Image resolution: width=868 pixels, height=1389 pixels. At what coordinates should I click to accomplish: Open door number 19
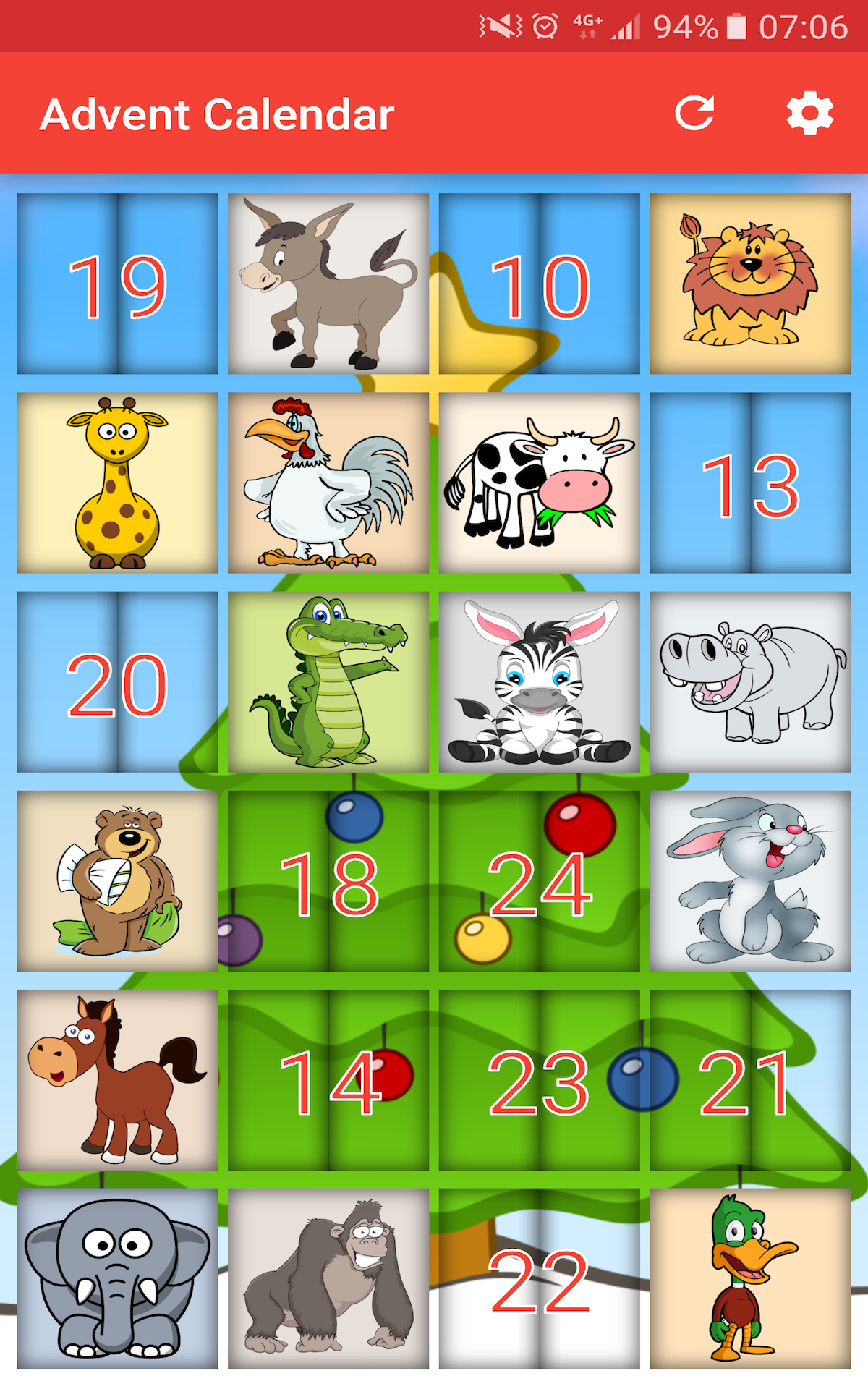pos(118,282)
